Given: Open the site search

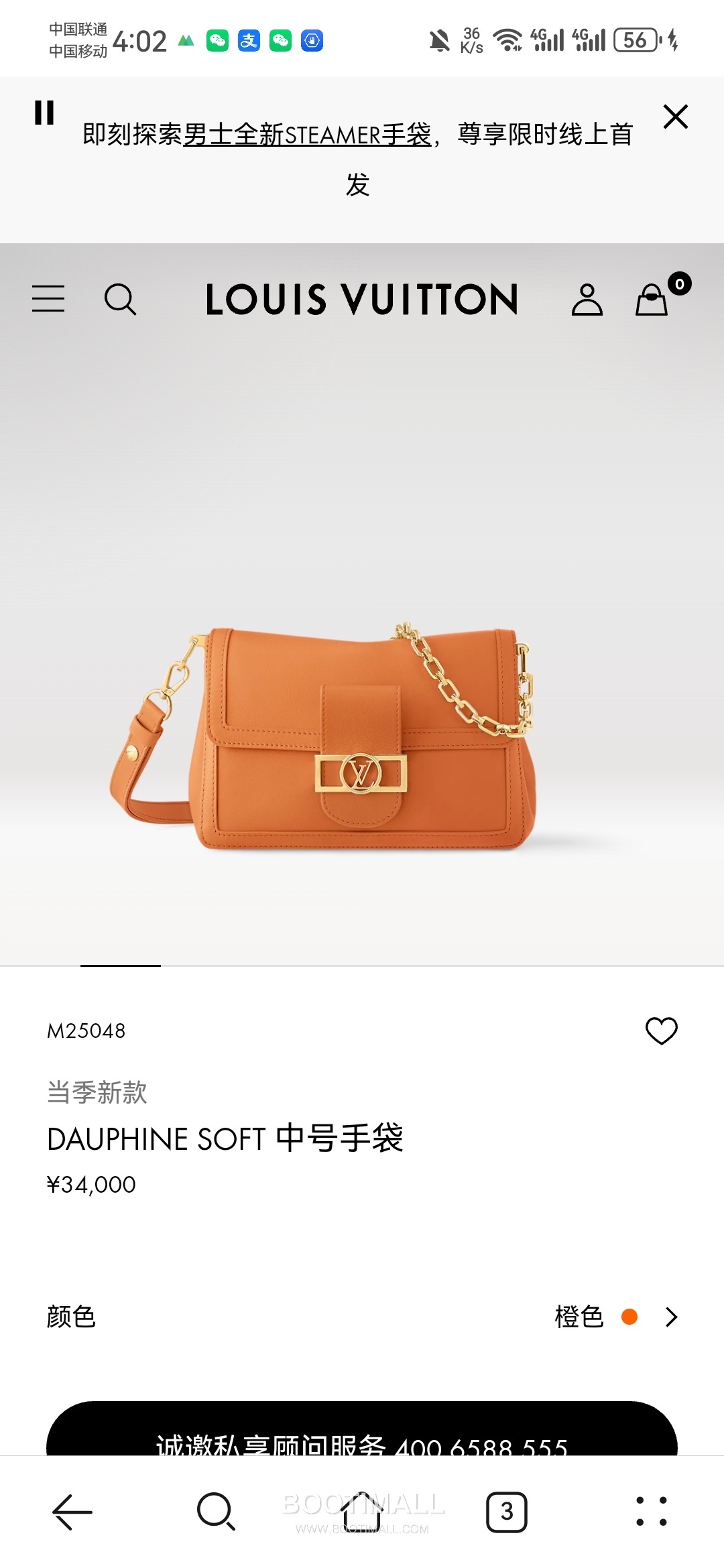Looking at the screenshot, I should [121, 300].
